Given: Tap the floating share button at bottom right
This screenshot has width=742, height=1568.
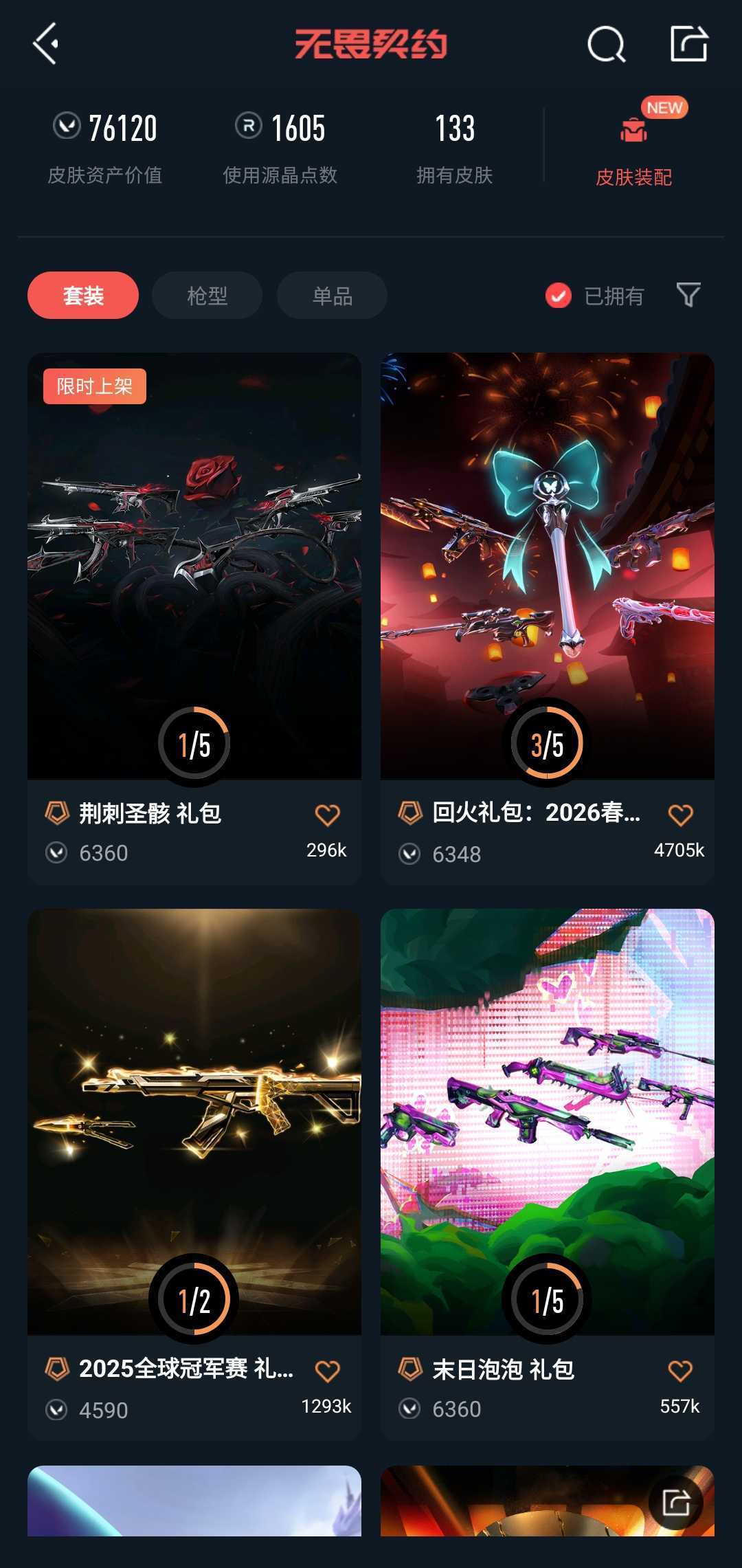Looking at the screenshot, I should pyautogui.click(x=676, y=1503).
